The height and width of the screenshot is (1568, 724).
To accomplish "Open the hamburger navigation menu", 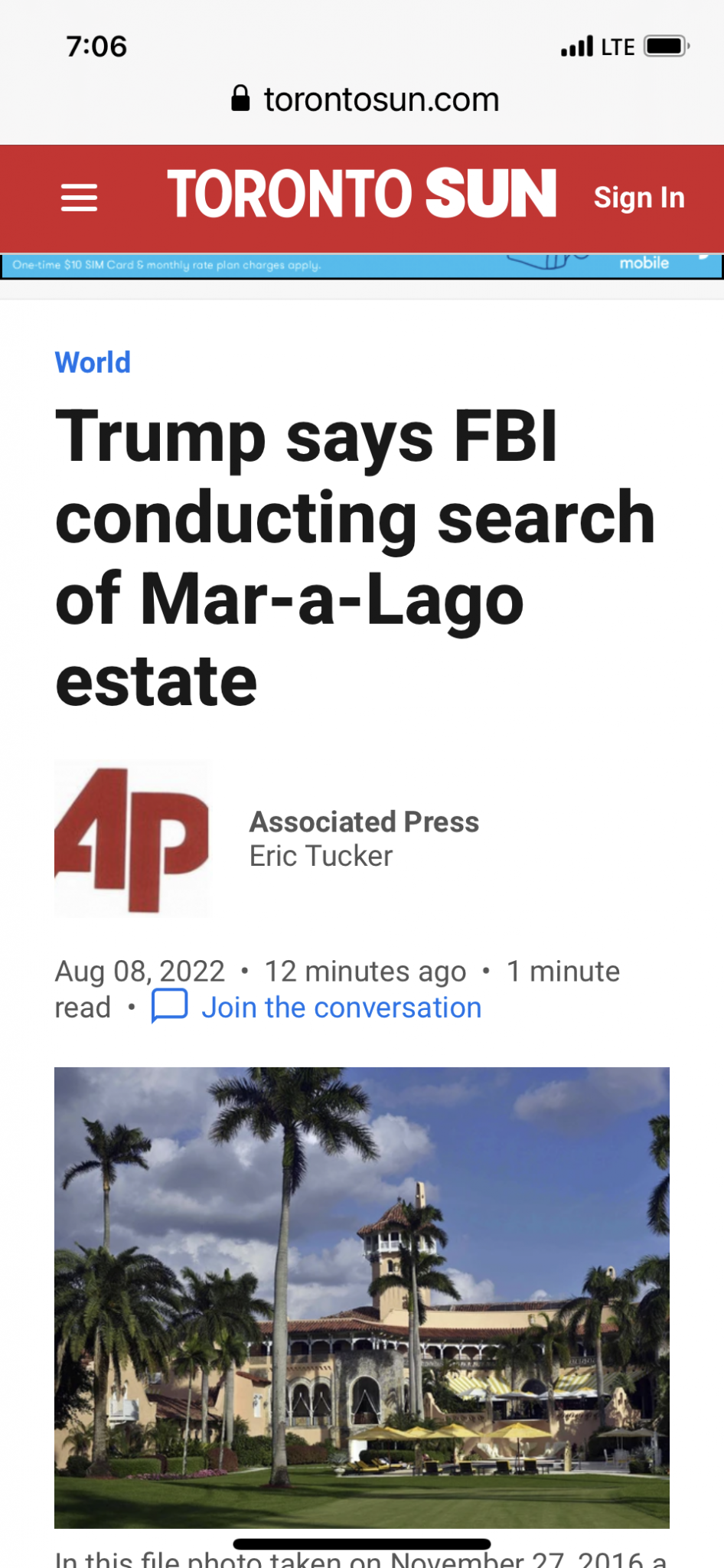I will [79, 198].
